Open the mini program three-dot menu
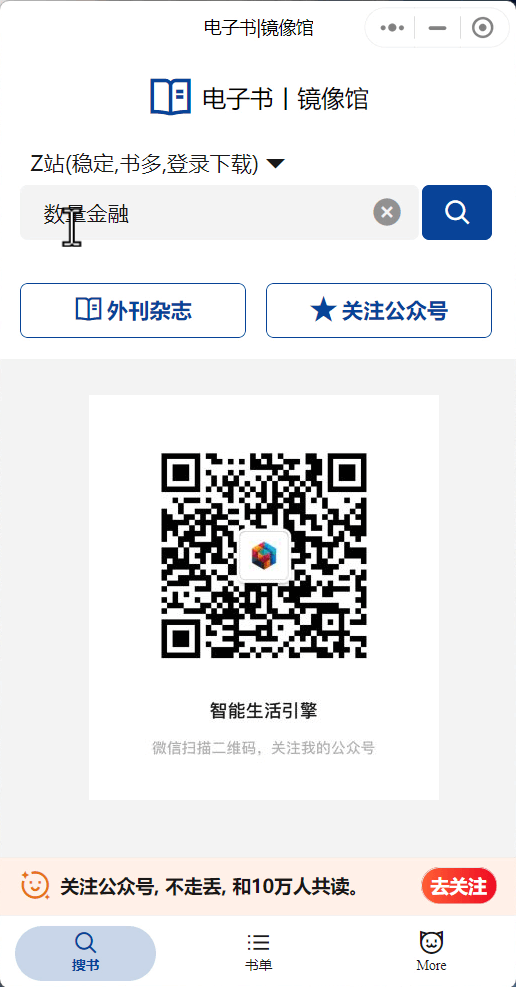This screenshot has width=516, height=987. click(x=392, y=28)
